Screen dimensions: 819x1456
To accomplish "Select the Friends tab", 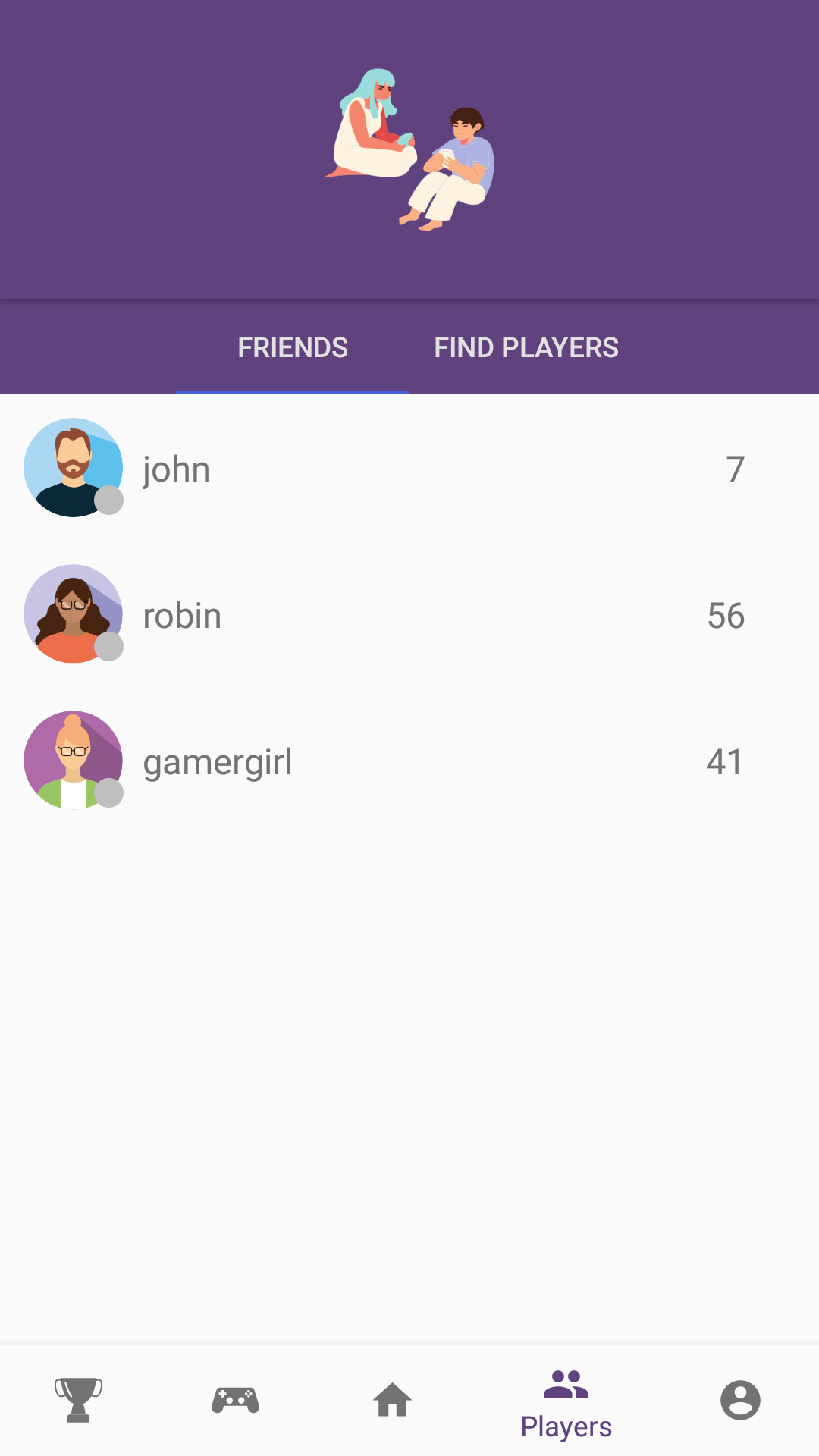I will click(293, 348).
